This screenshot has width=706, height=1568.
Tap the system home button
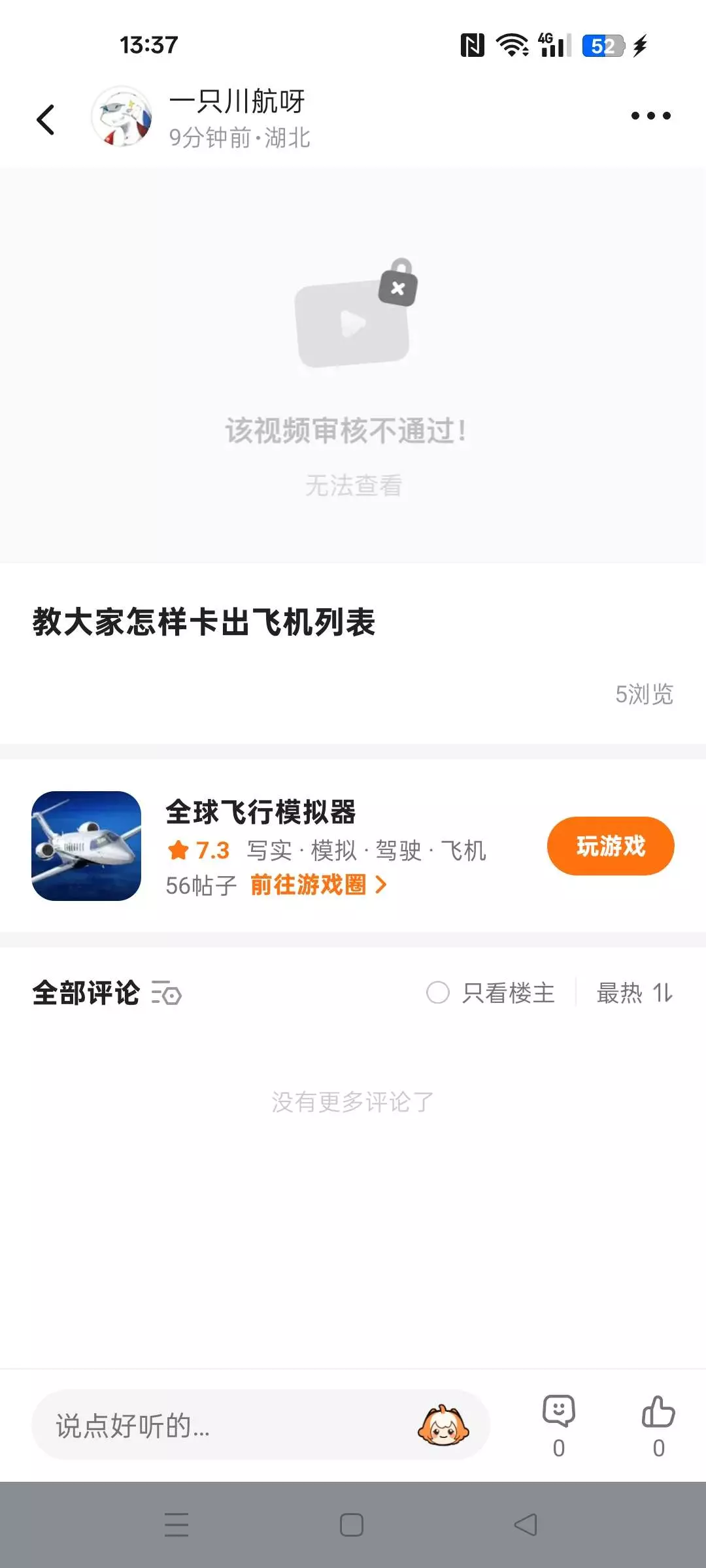(352, 1526)
